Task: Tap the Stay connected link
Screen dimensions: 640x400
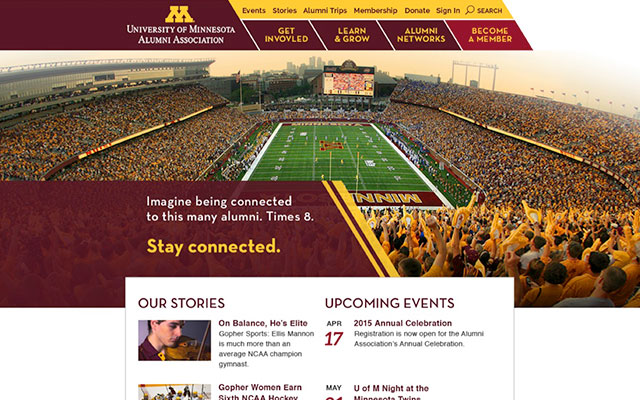Action: coord(213,245)
